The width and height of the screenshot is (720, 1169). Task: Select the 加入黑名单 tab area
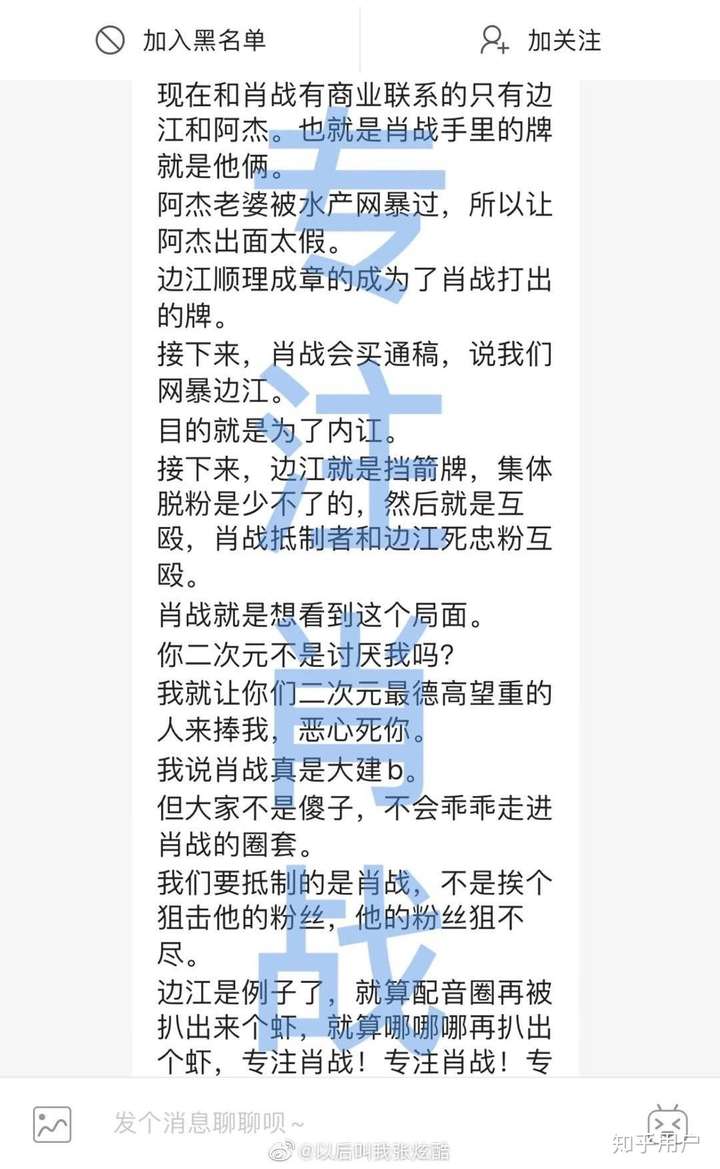click(x=178, y=41)
